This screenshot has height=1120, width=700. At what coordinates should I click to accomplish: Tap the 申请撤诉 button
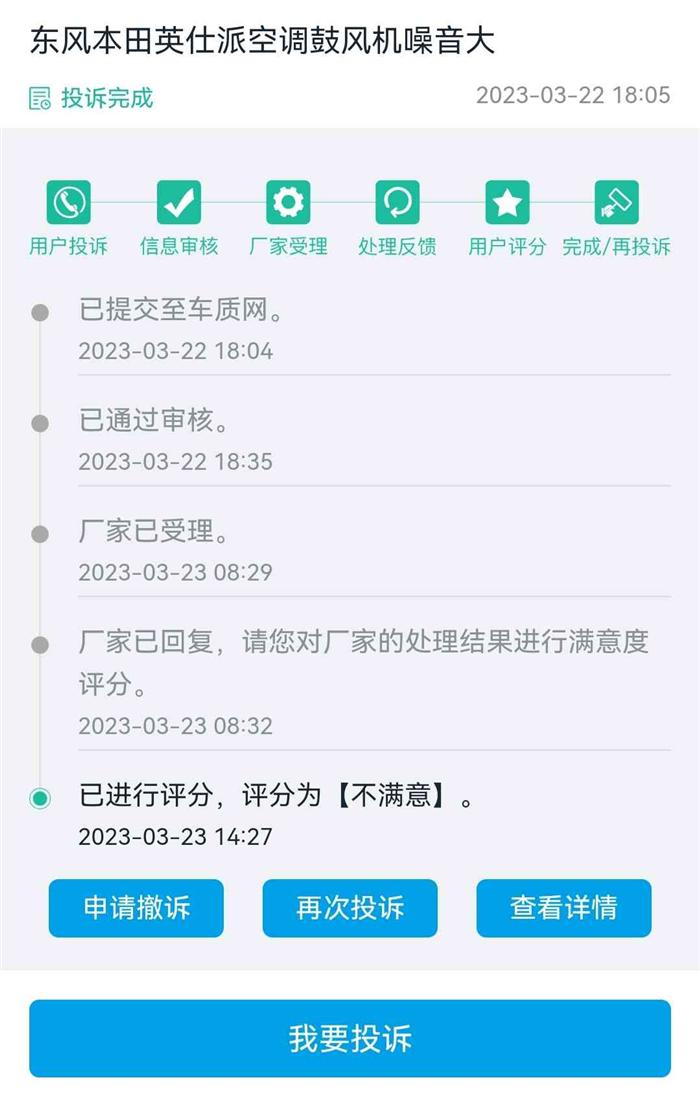(136, 908)
